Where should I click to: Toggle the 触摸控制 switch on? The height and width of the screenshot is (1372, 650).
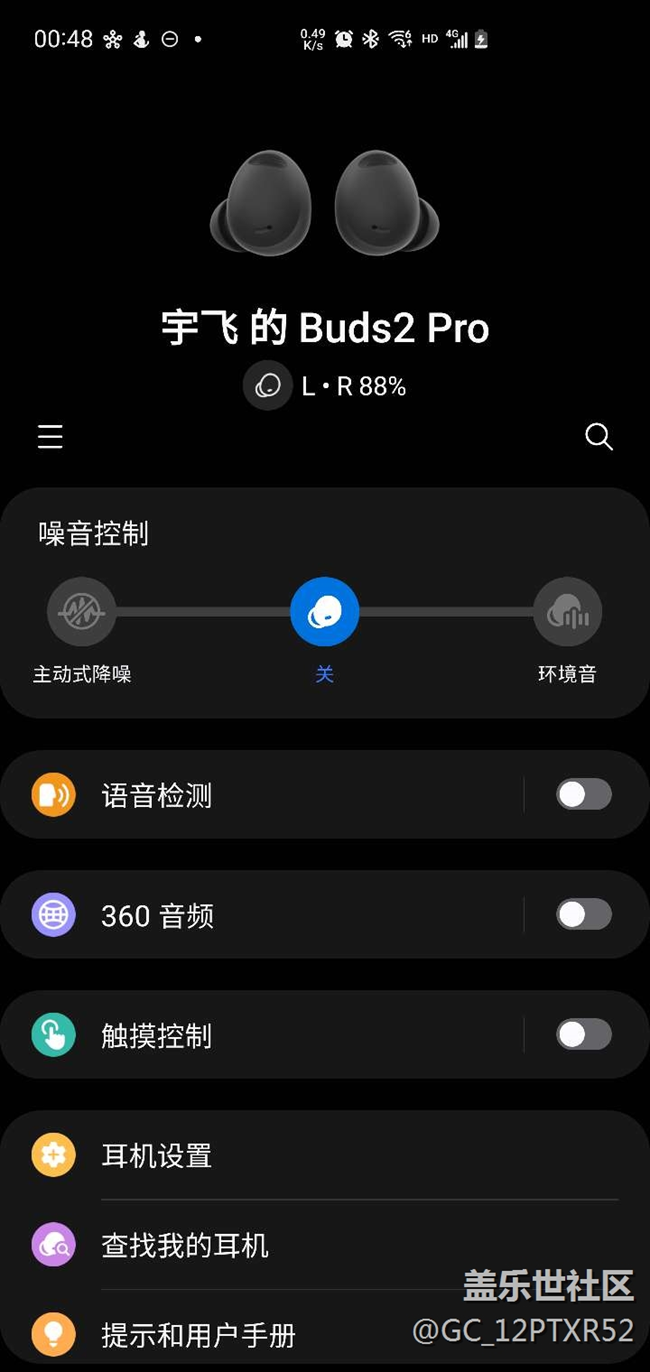(584, 1035)
